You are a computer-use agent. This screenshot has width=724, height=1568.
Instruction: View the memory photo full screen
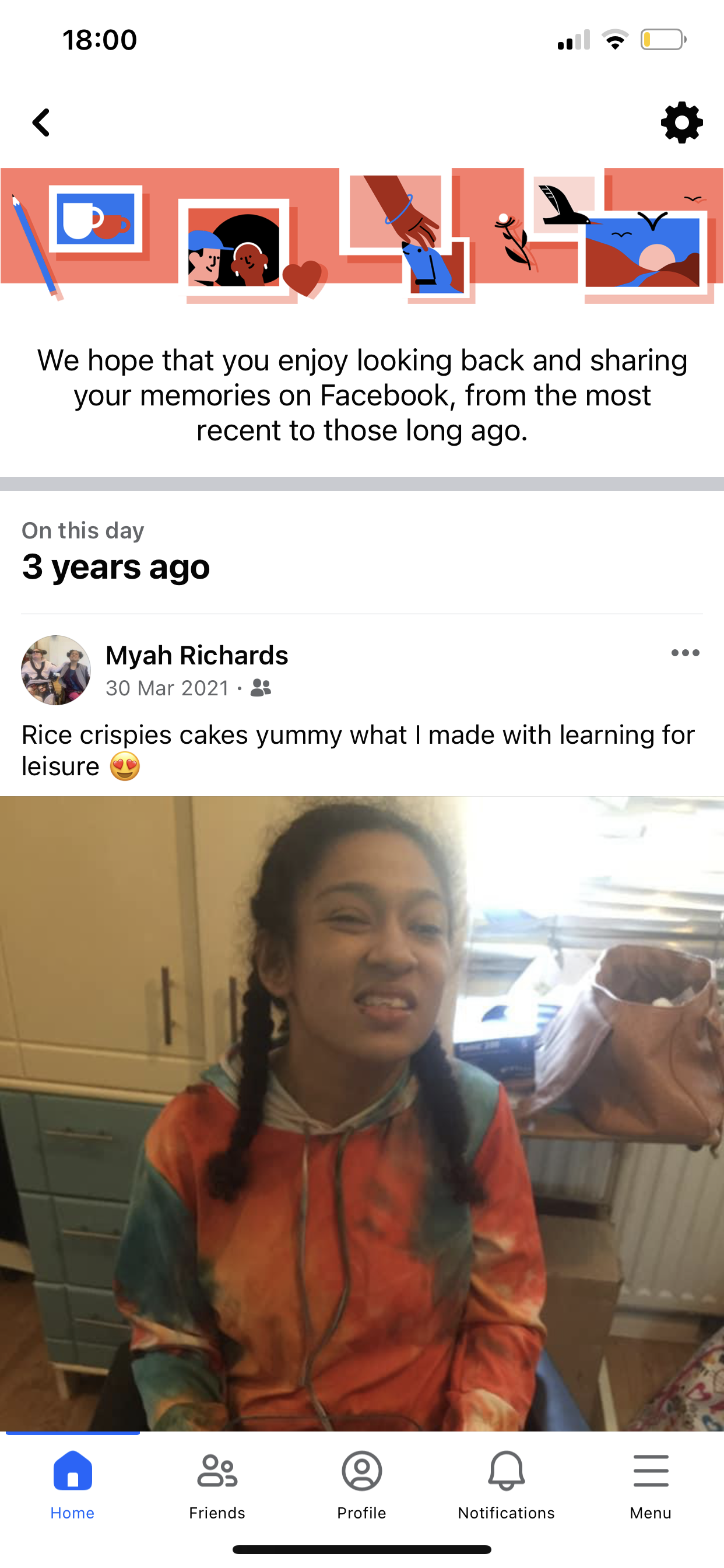click(x=362, y=1114)
